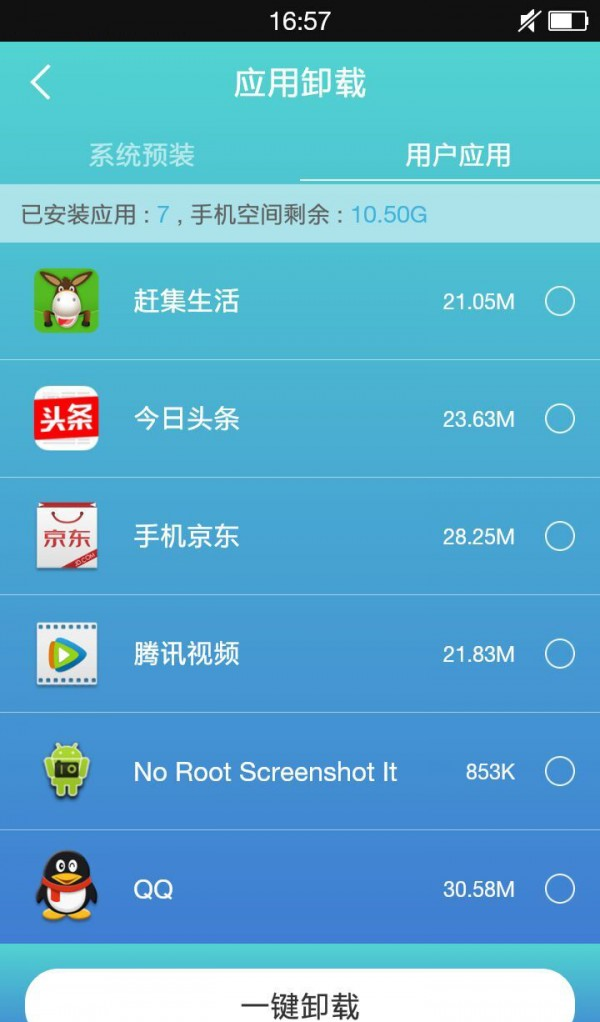Go back from the 应用卸载 screen
Screen dimensions: 600x1022
pyautogui.click(x=40, y=82)
